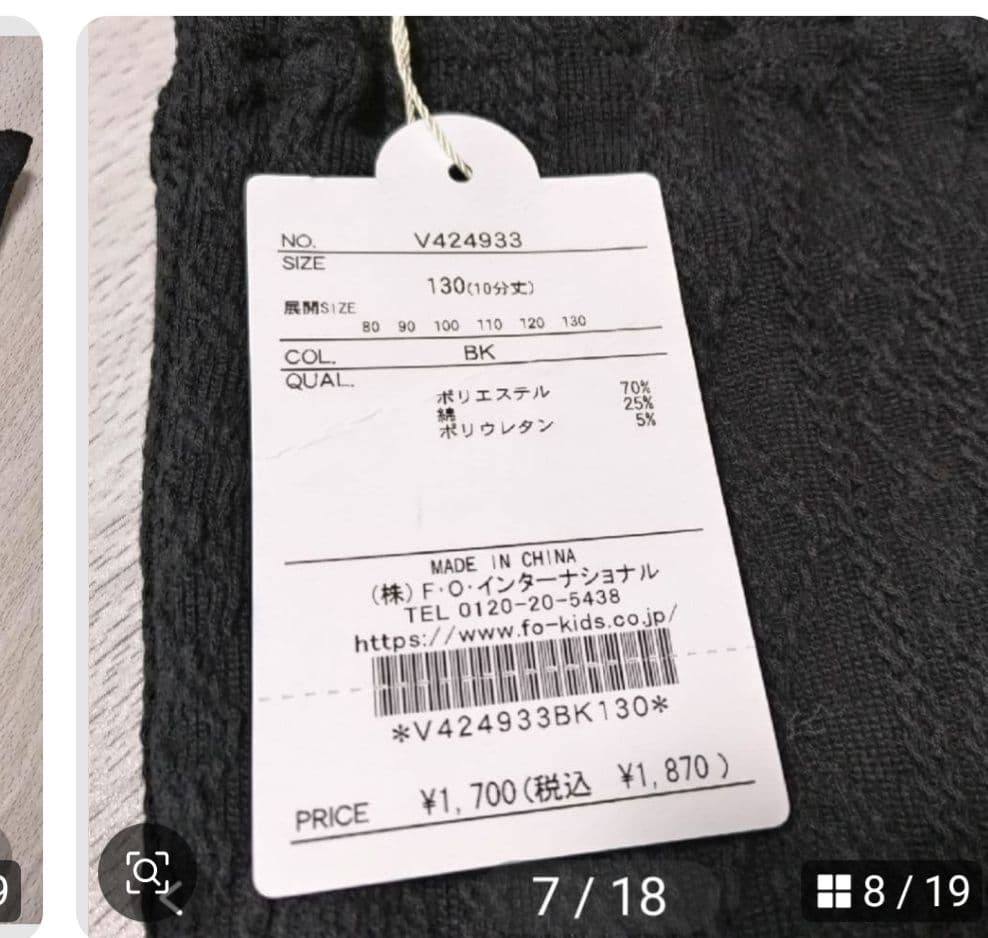Search by image using the lens icon
Viewport: 988px width, 938px height.
pyautogui.click(x=147, y=874)
